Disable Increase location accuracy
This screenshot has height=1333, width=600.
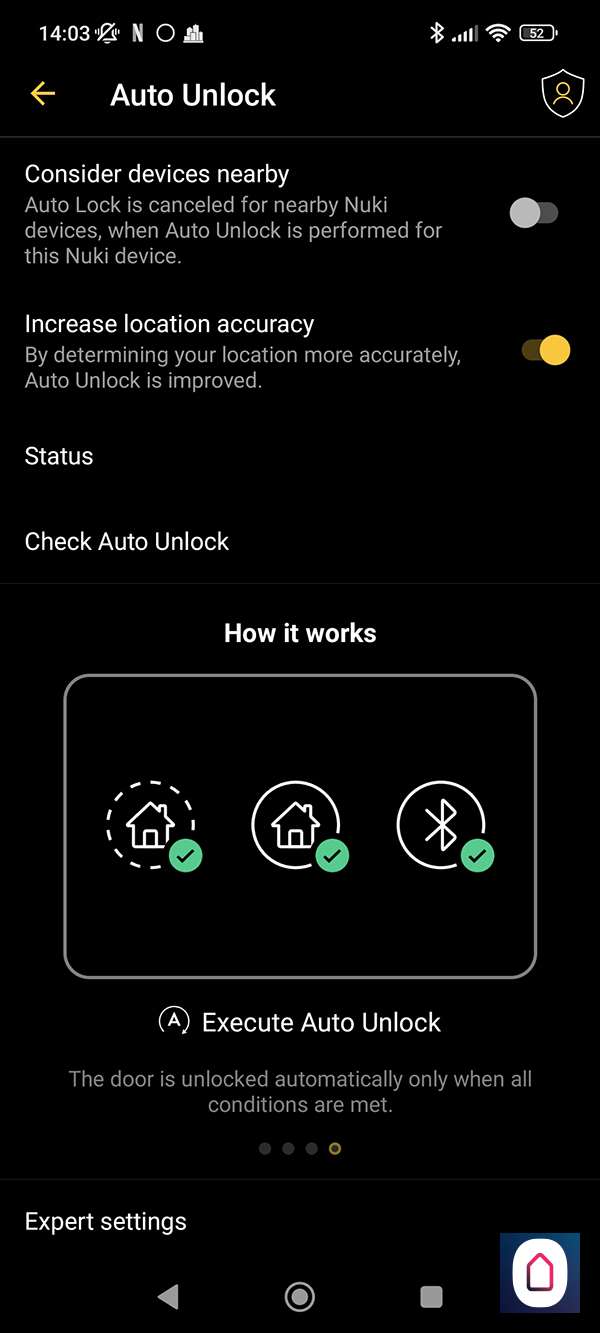point(546,351)
